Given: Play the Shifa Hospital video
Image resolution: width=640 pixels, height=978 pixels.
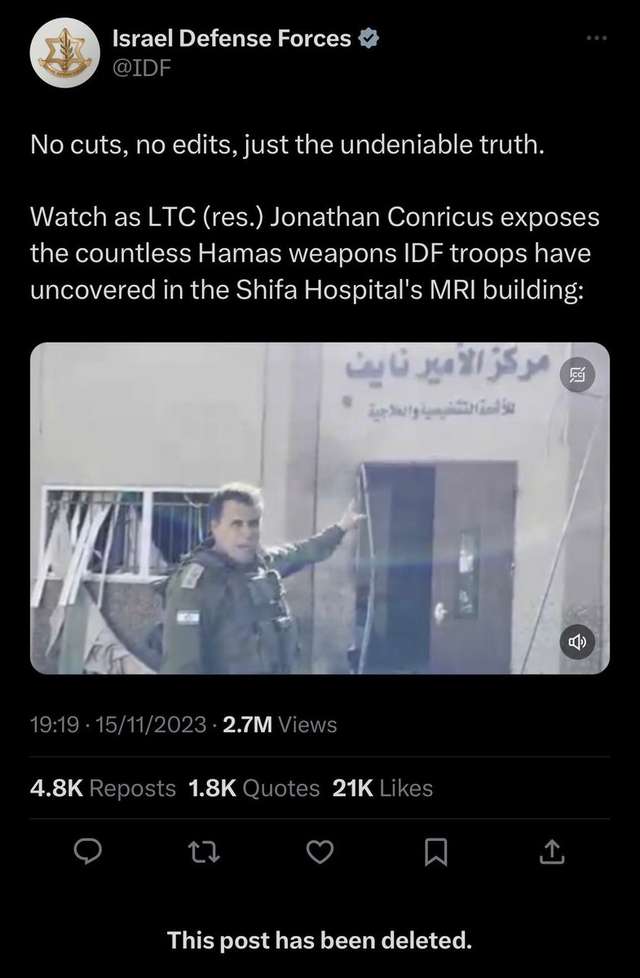Looking at the screenshot, I should click(x=319, y=508).
